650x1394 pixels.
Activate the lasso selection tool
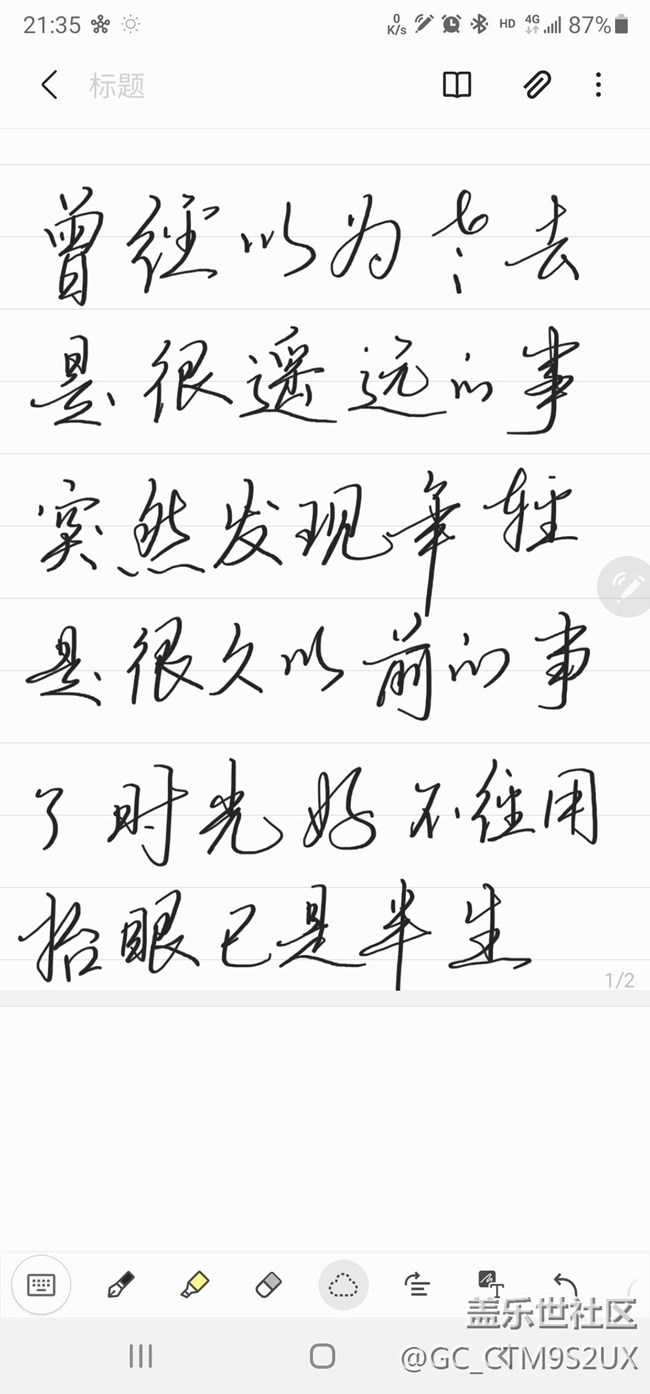click(343, 1285)
